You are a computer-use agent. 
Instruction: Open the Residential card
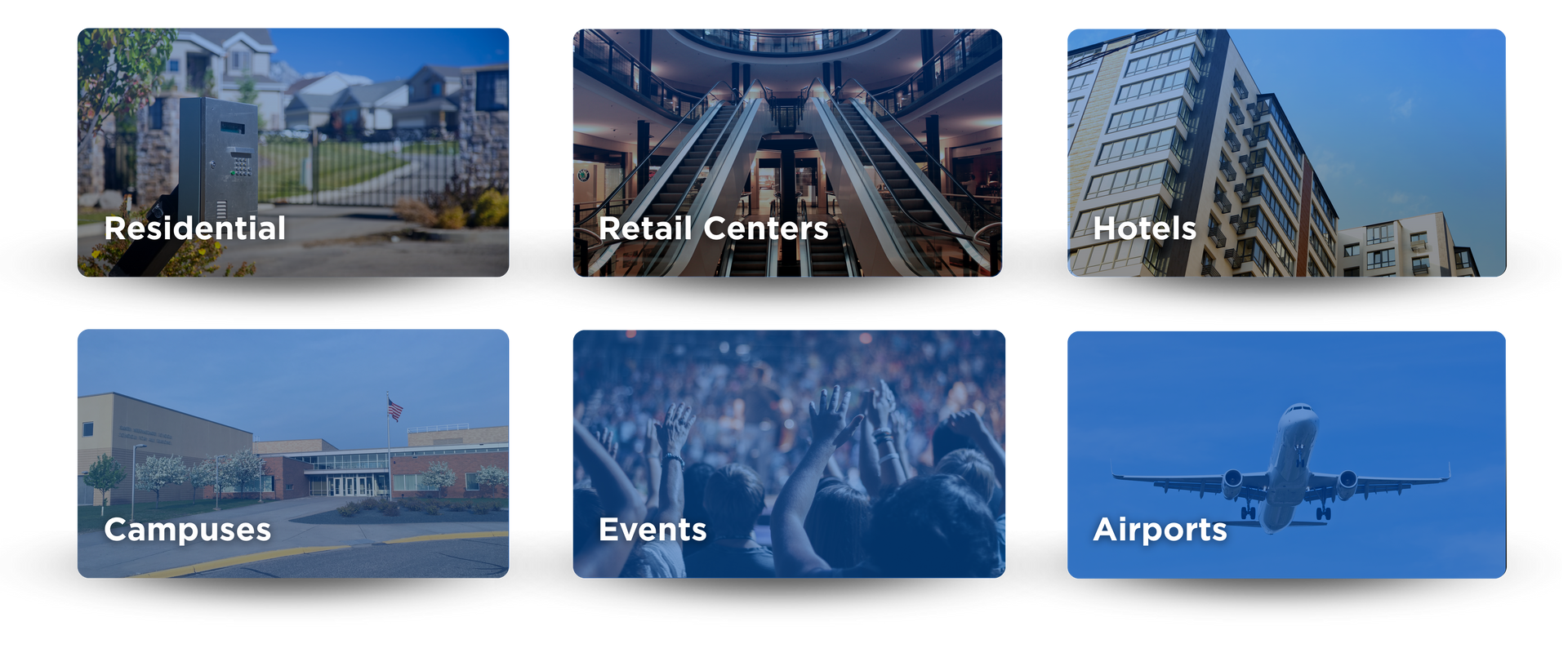[x=292, y=153]
